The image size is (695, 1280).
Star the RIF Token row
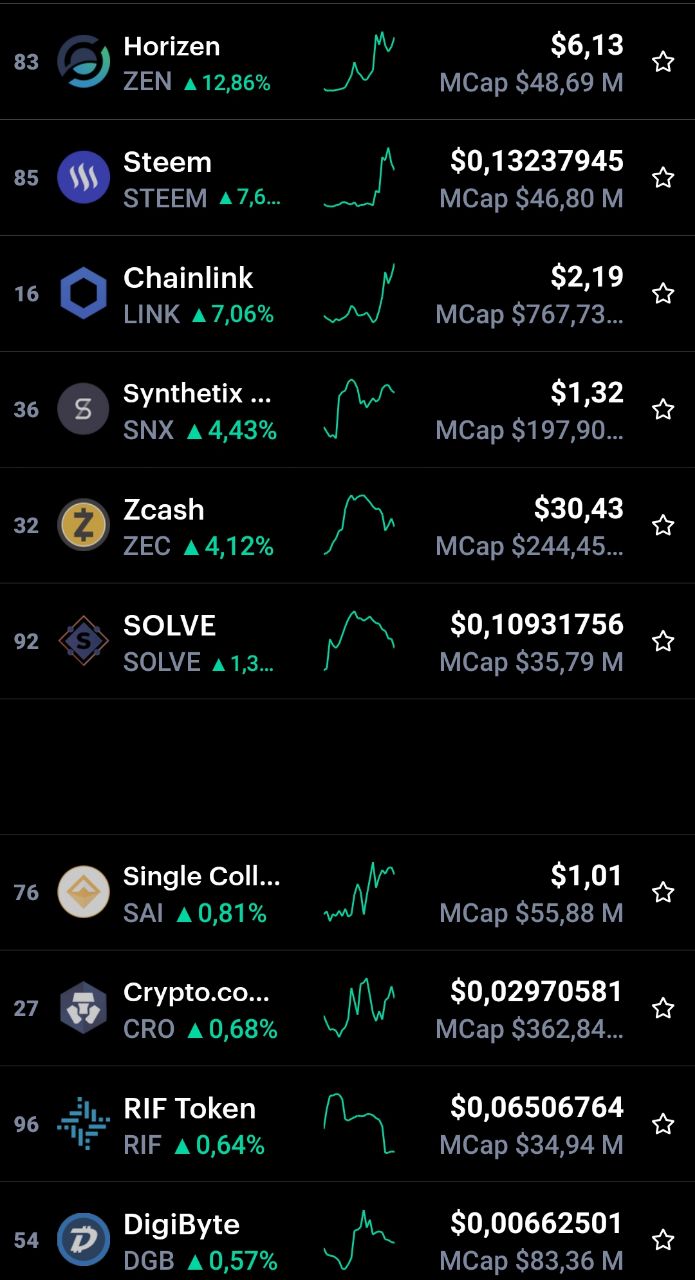tap(663, 1124)
